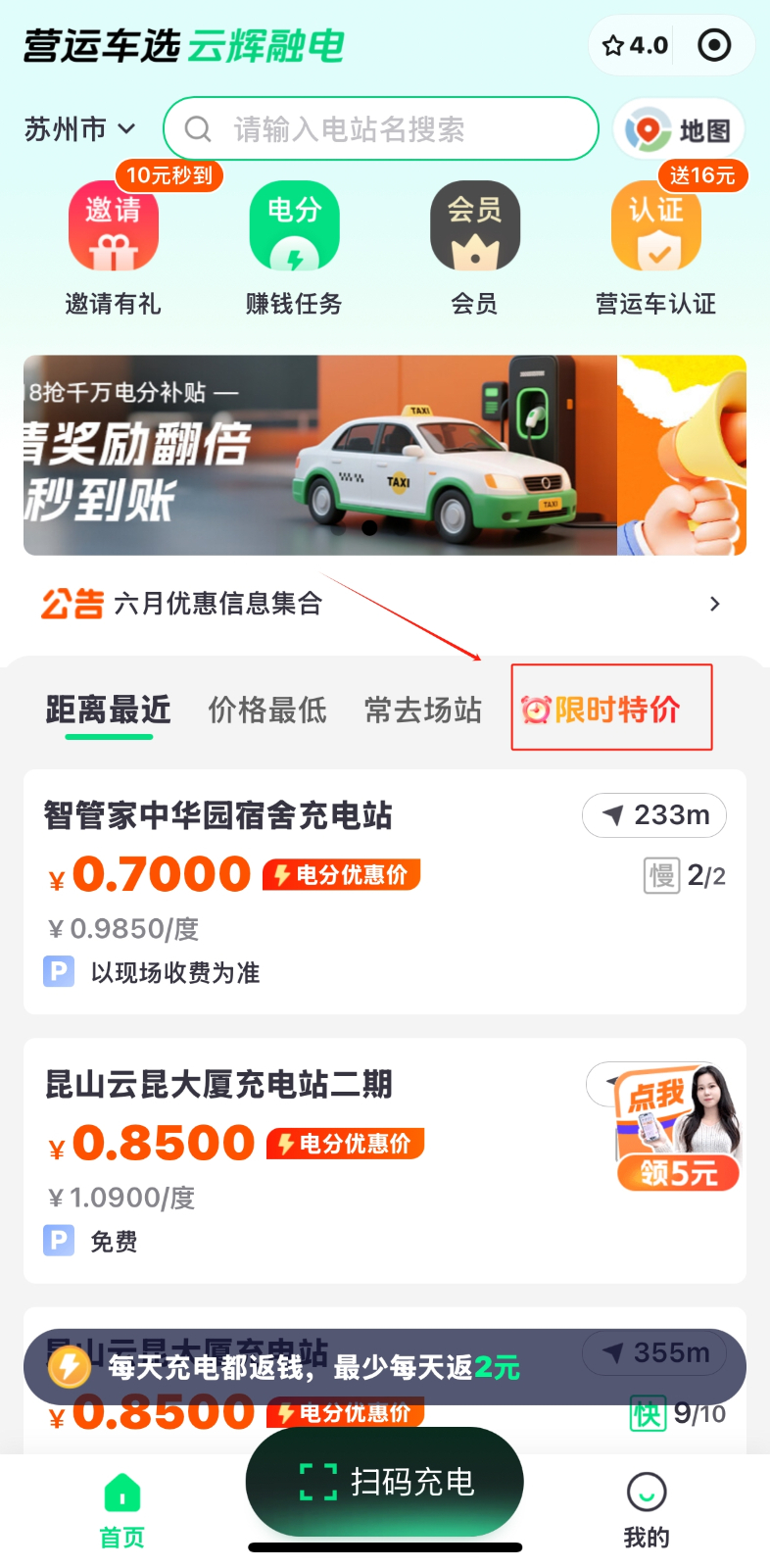Viewport: 770px width, 1568px height.
Task: Navigate using the 233m distance button
Action: point(654,815)
